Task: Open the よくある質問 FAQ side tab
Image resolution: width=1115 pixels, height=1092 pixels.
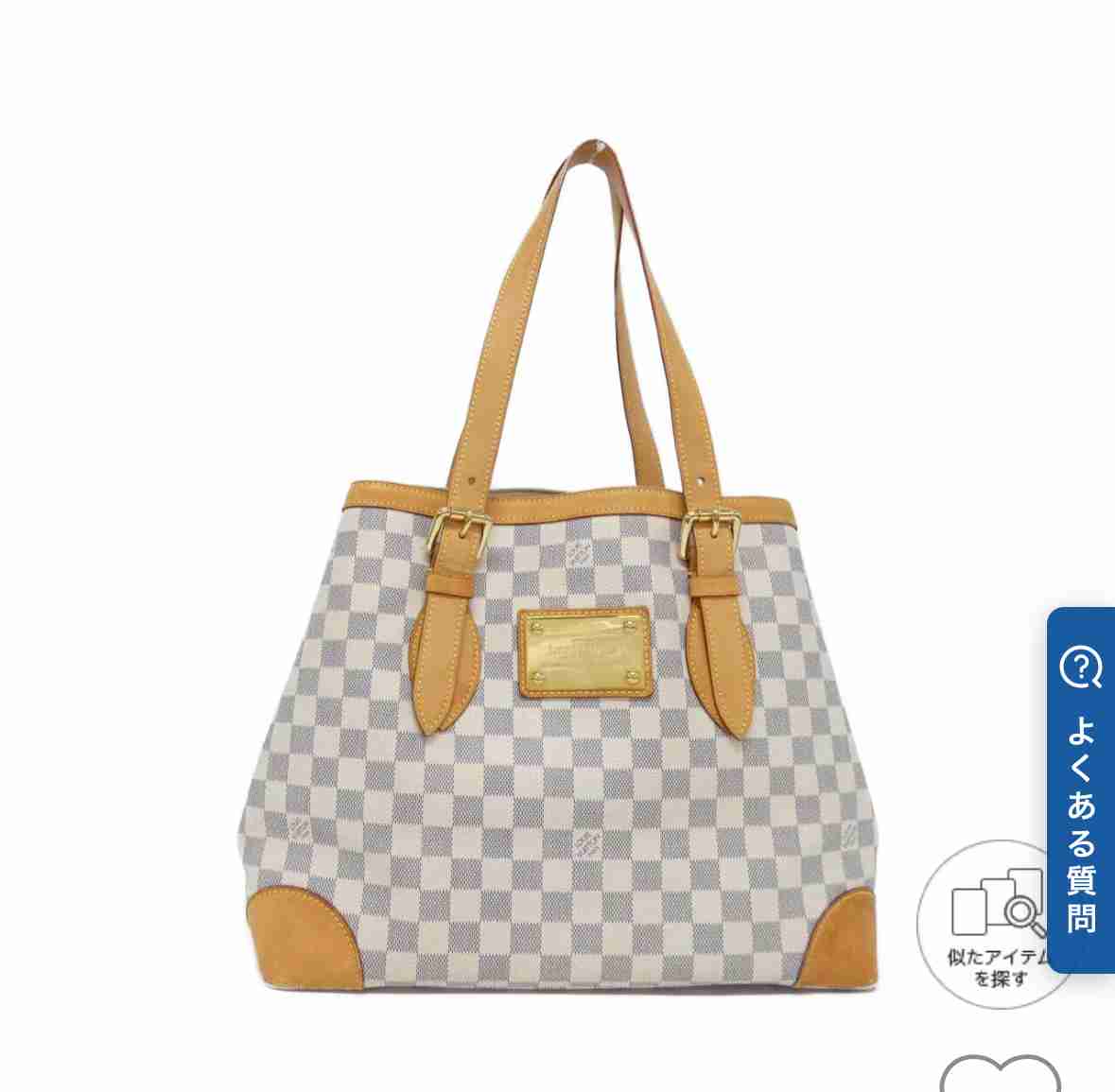Action: click(1081, 789)
